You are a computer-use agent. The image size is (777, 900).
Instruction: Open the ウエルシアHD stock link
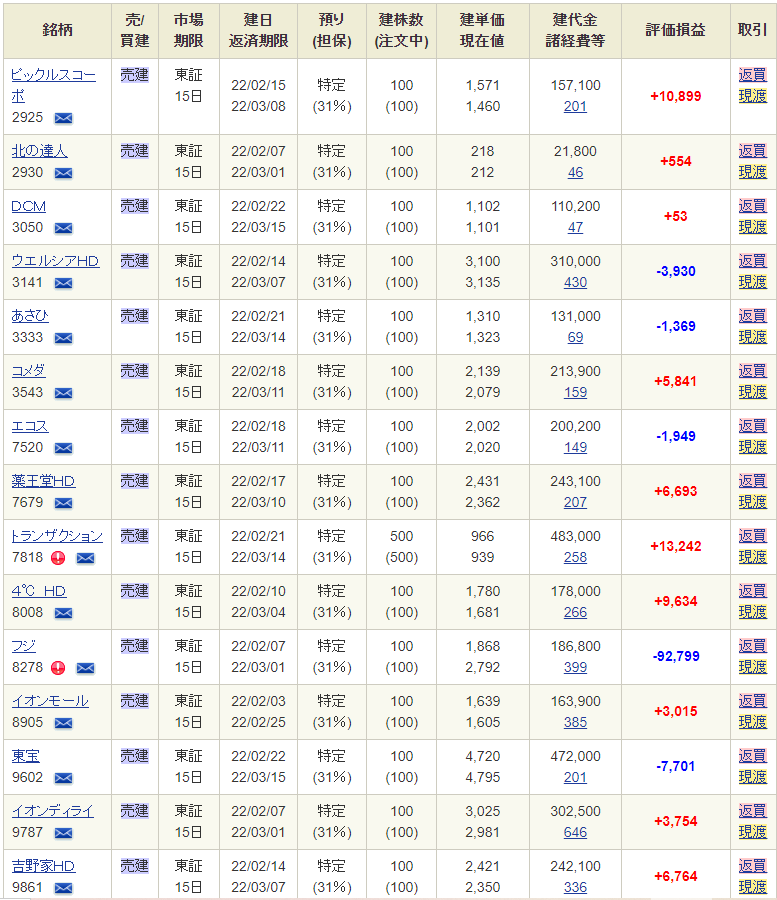click(55, 261)
